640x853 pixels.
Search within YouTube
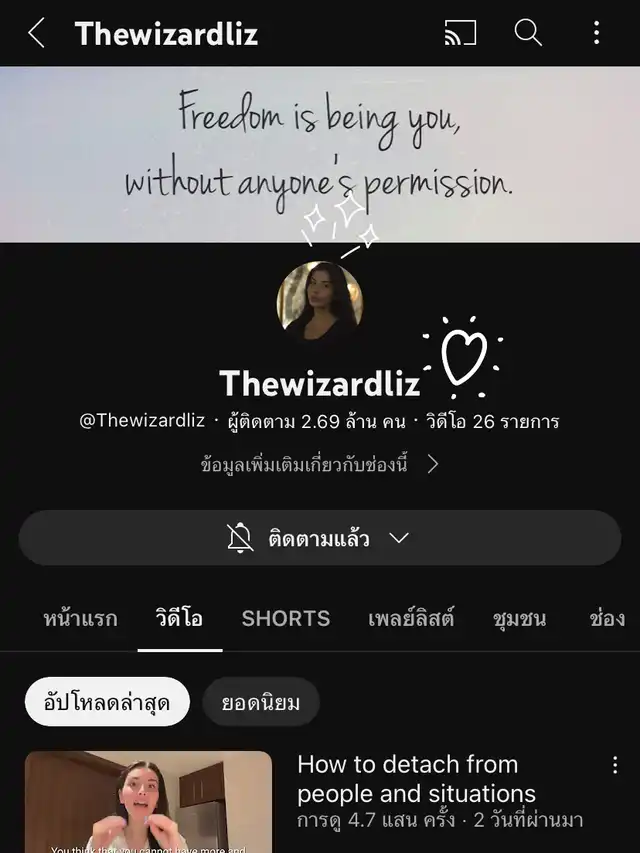point(528,33)
